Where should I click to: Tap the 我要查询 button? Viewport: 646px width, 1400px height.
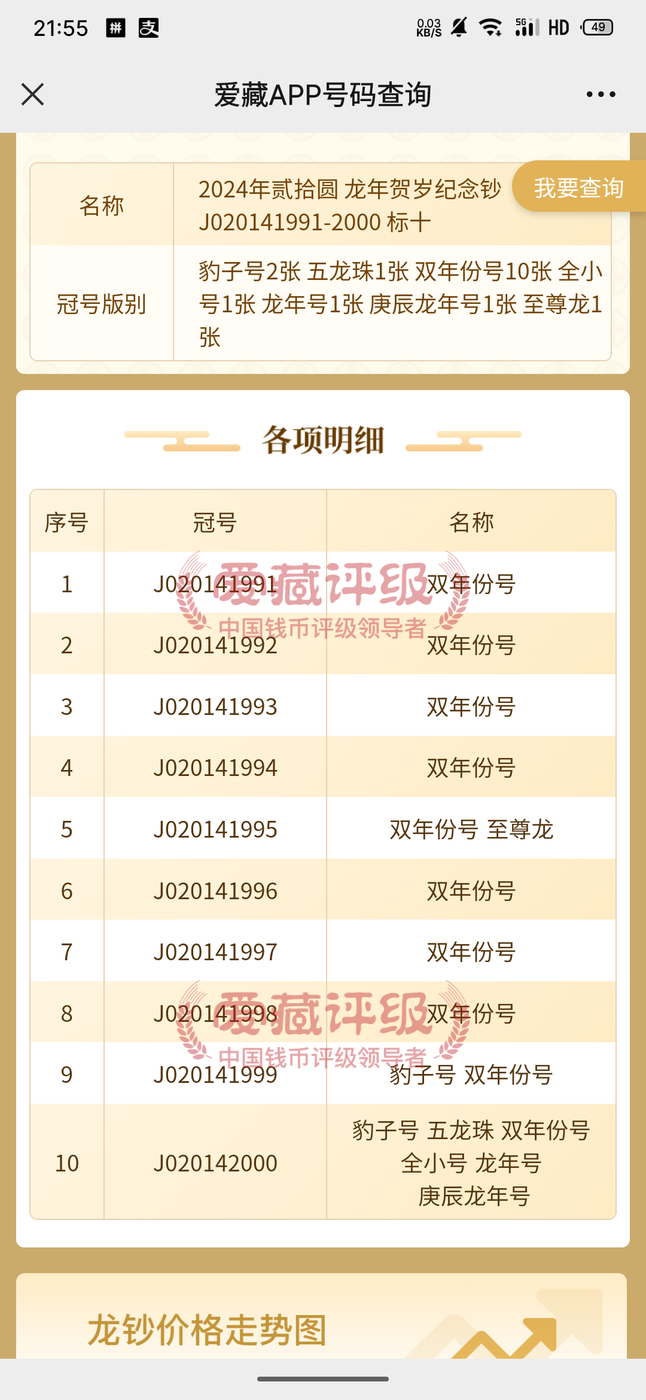tap(578, 188)
